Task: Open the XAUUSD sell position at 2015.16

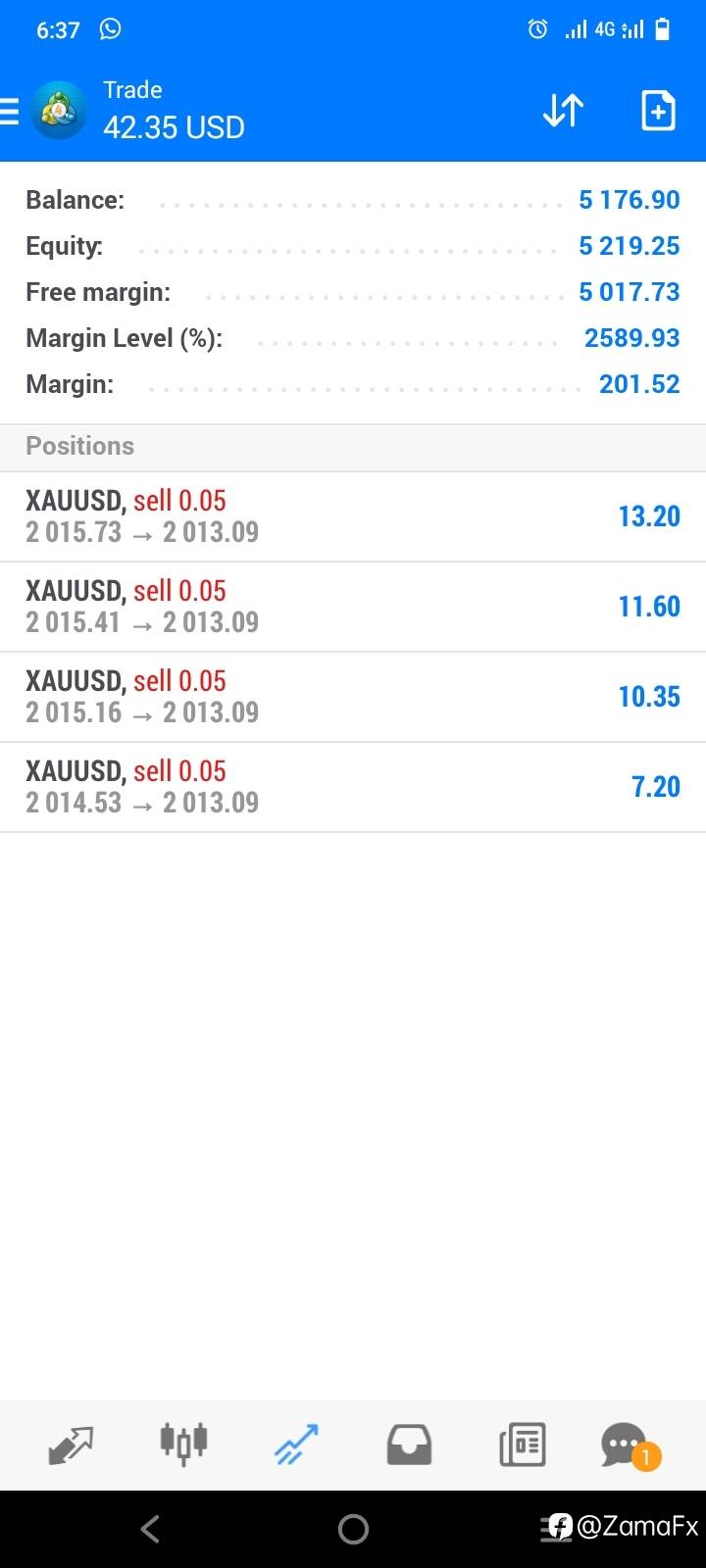Action: pos(353,697)
